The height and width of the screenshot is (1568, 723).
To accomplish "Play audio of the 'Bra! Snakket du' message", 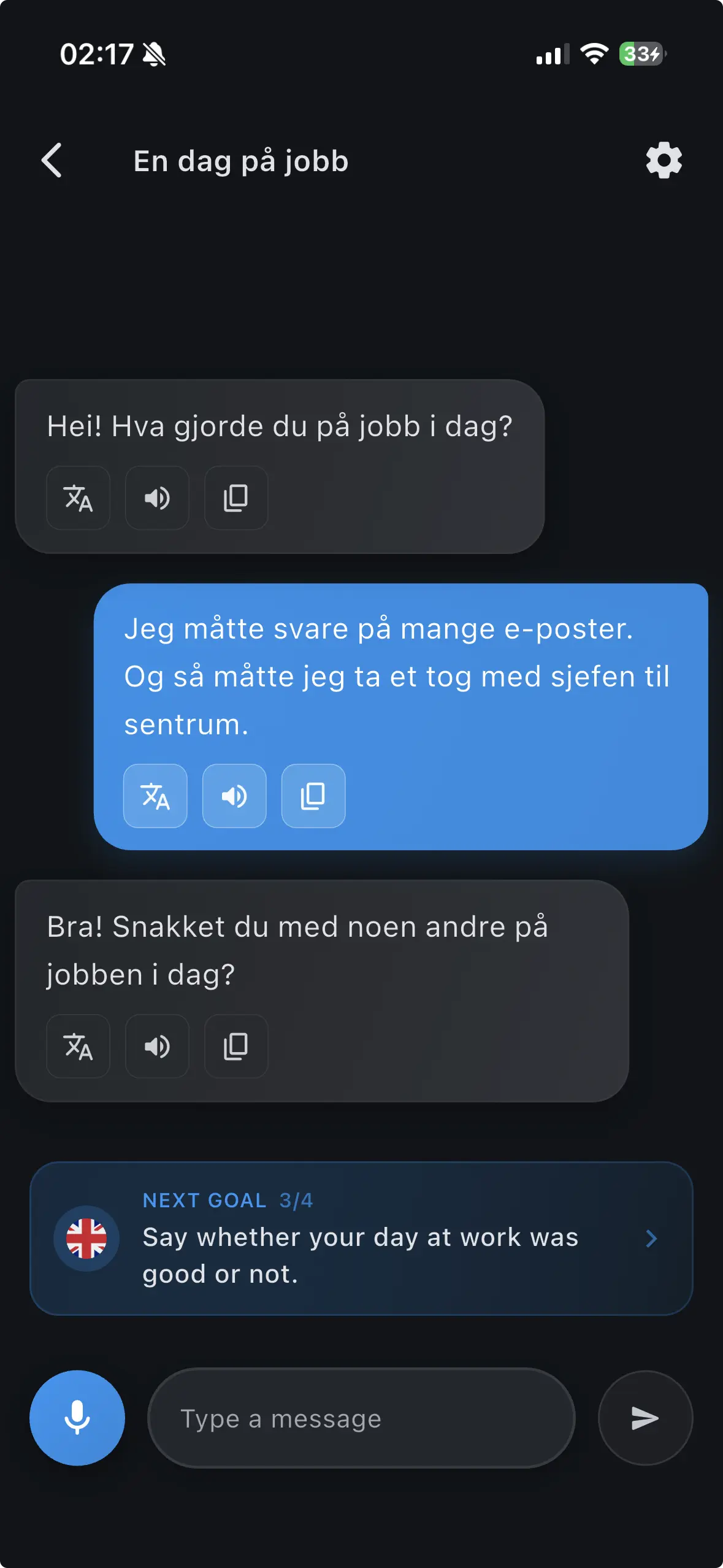I will coord(157,1047).
